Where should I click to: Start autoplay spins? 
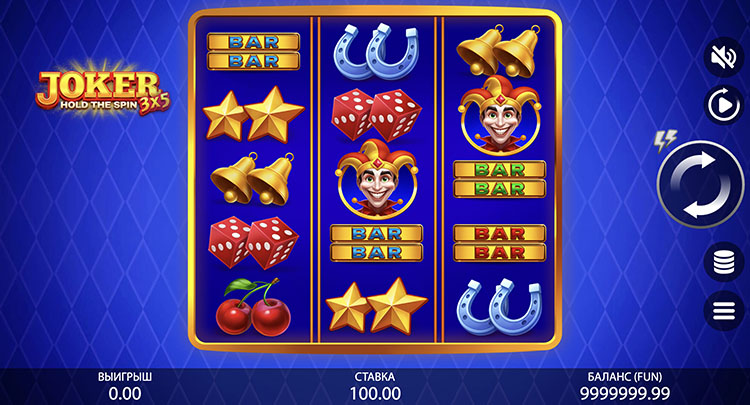pos(722,105)
